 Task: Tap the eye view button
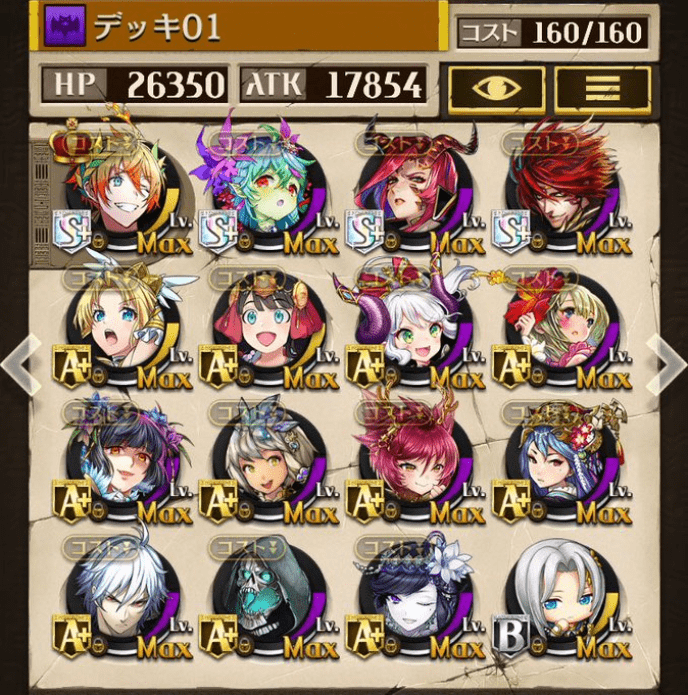click(496, 89)
